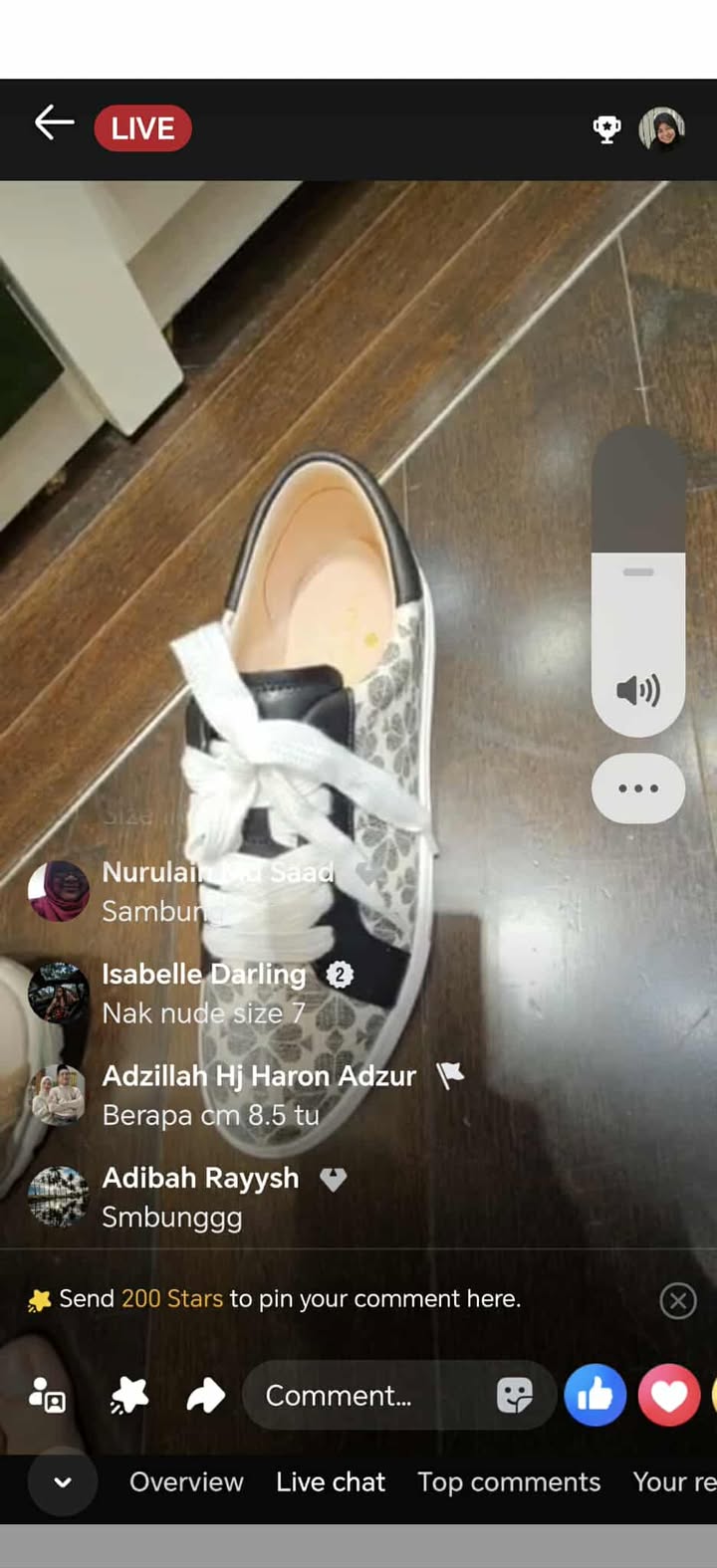
Task: Open the watch together friends icon
Action: point(47,1396)
